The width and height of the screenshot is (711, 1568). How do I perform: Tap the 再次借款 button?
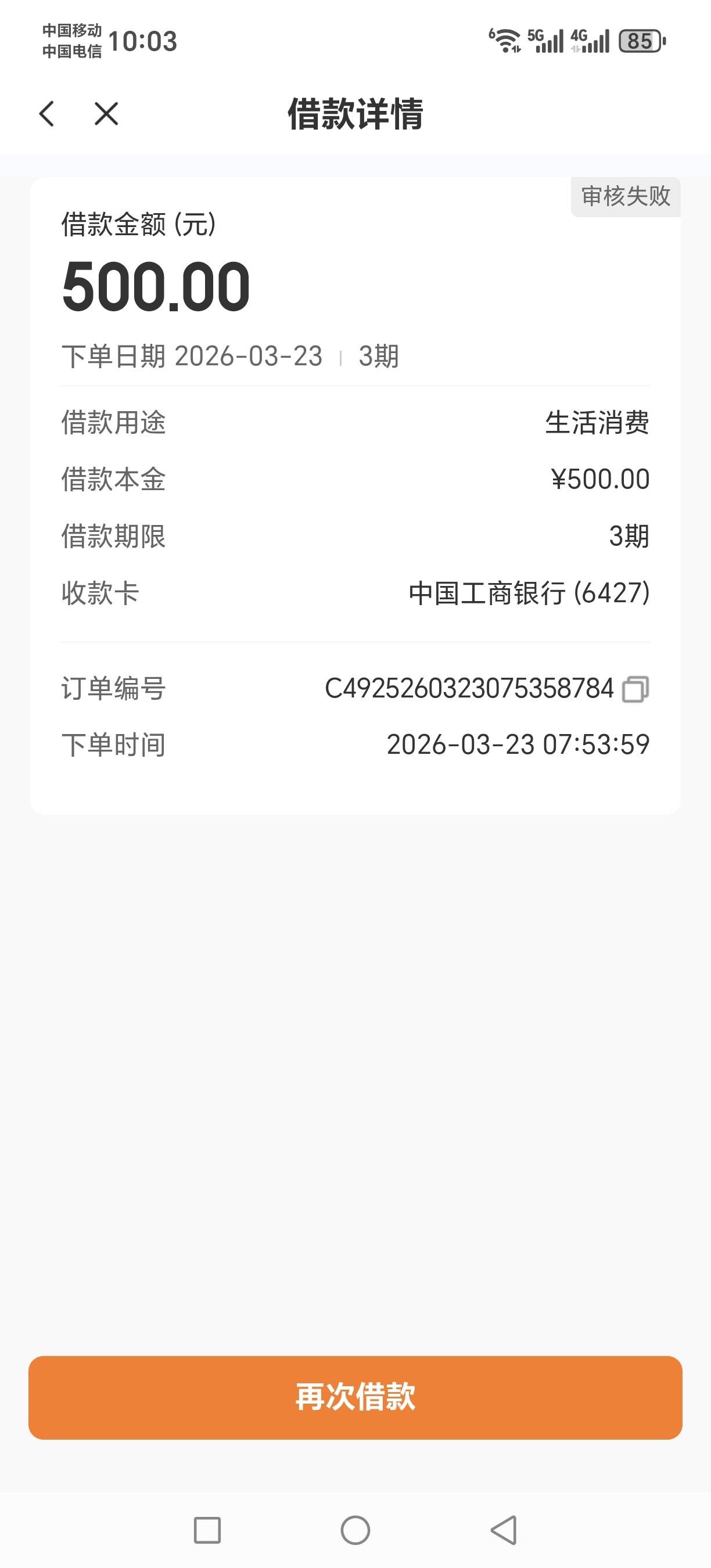tap(355, 1398)
